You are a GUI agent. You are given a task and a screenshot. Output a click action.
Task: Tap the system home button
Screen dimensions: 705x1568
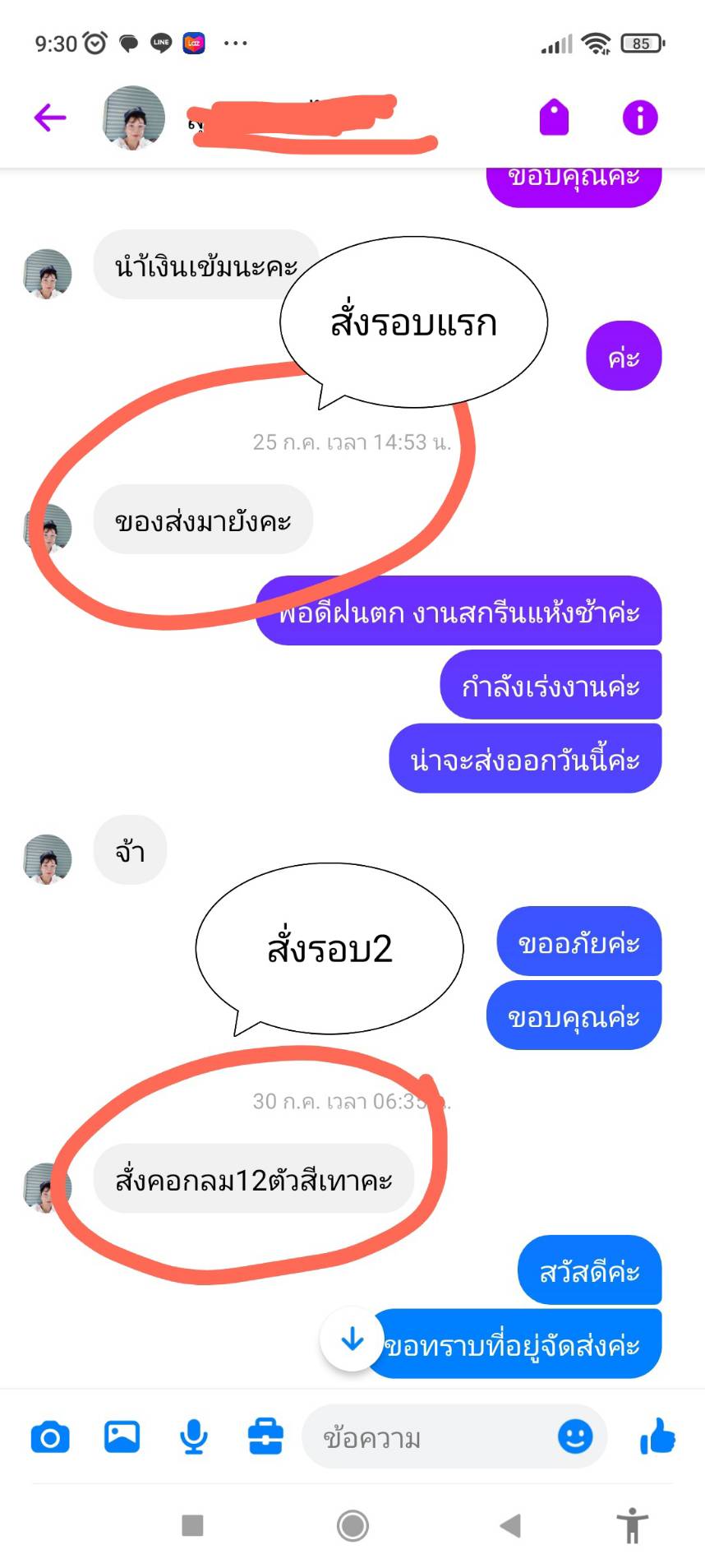(x=352, y=1526)
